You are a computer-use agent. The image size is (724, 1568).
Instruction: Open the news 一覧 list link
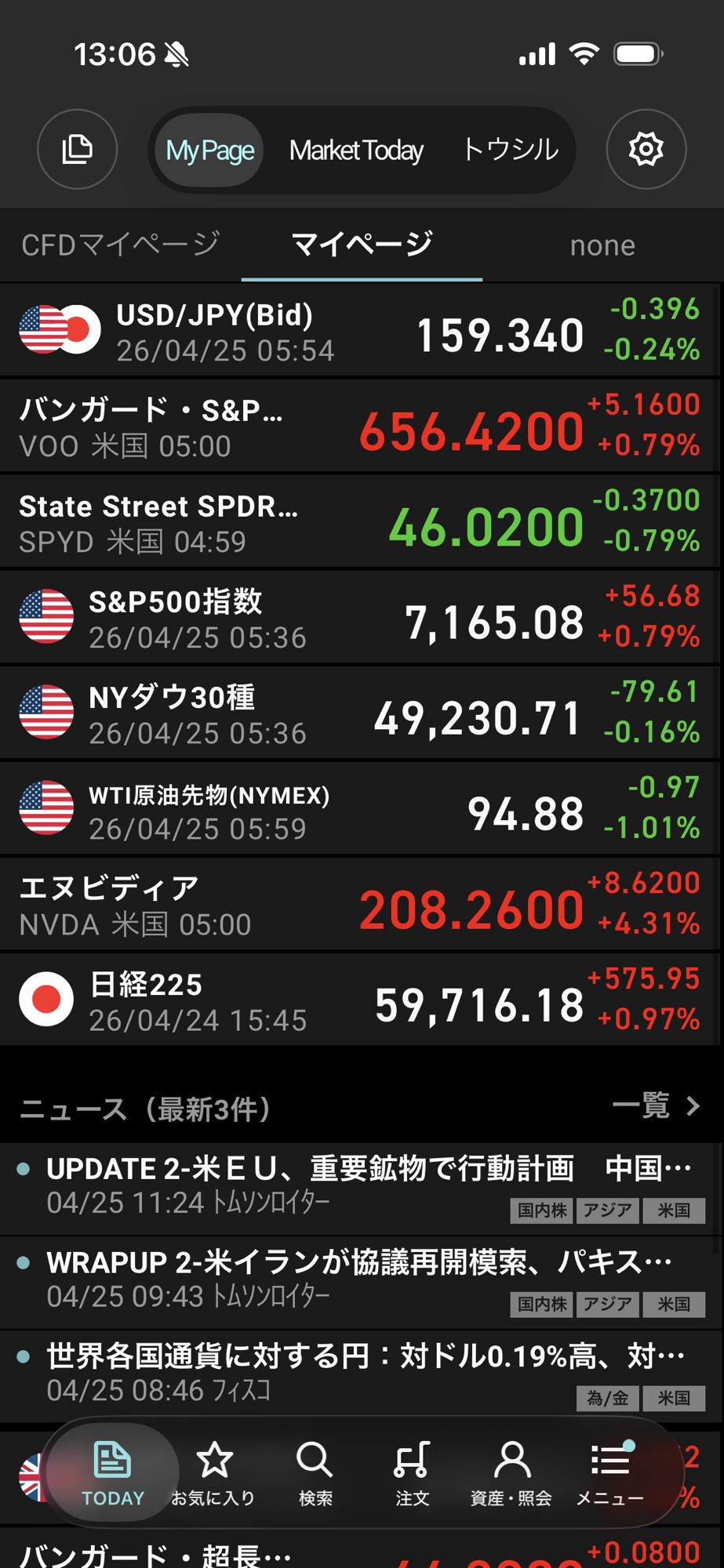656,1106
